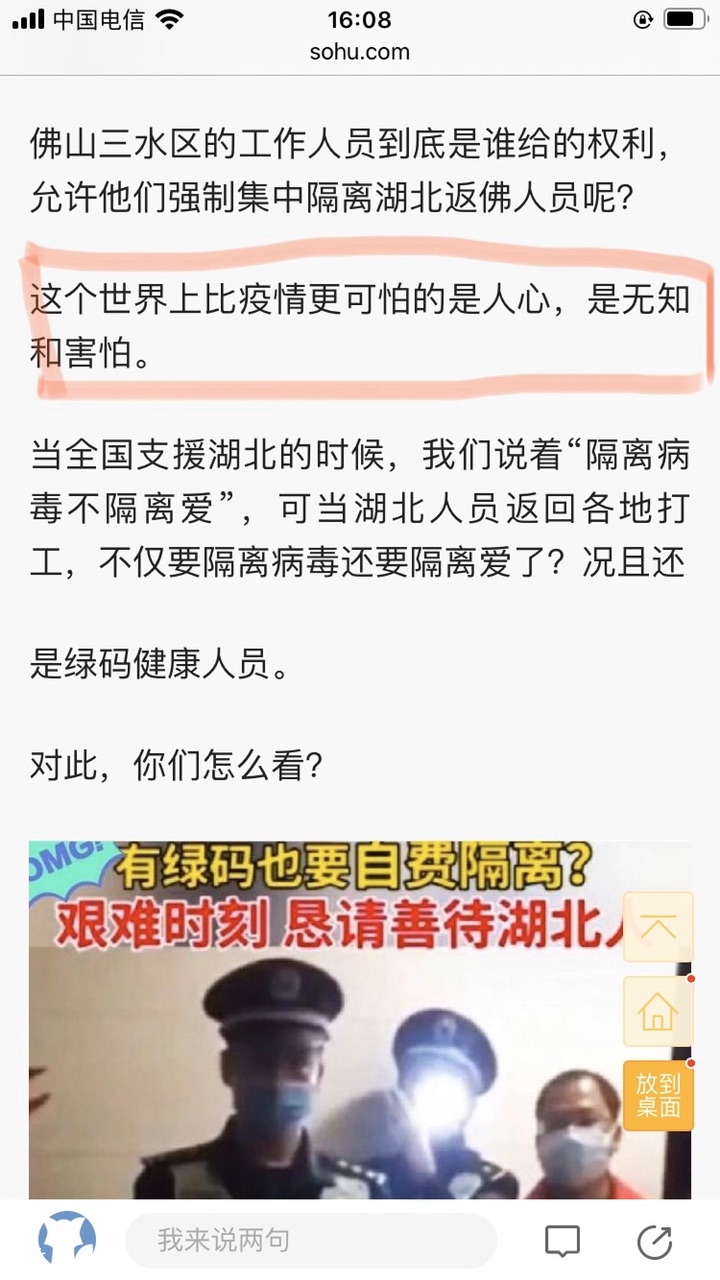Tap the 我来说两句 comment input field
Image resolution: width=720 pixels, height=1280 pixels.
[x=310, y=1241]
